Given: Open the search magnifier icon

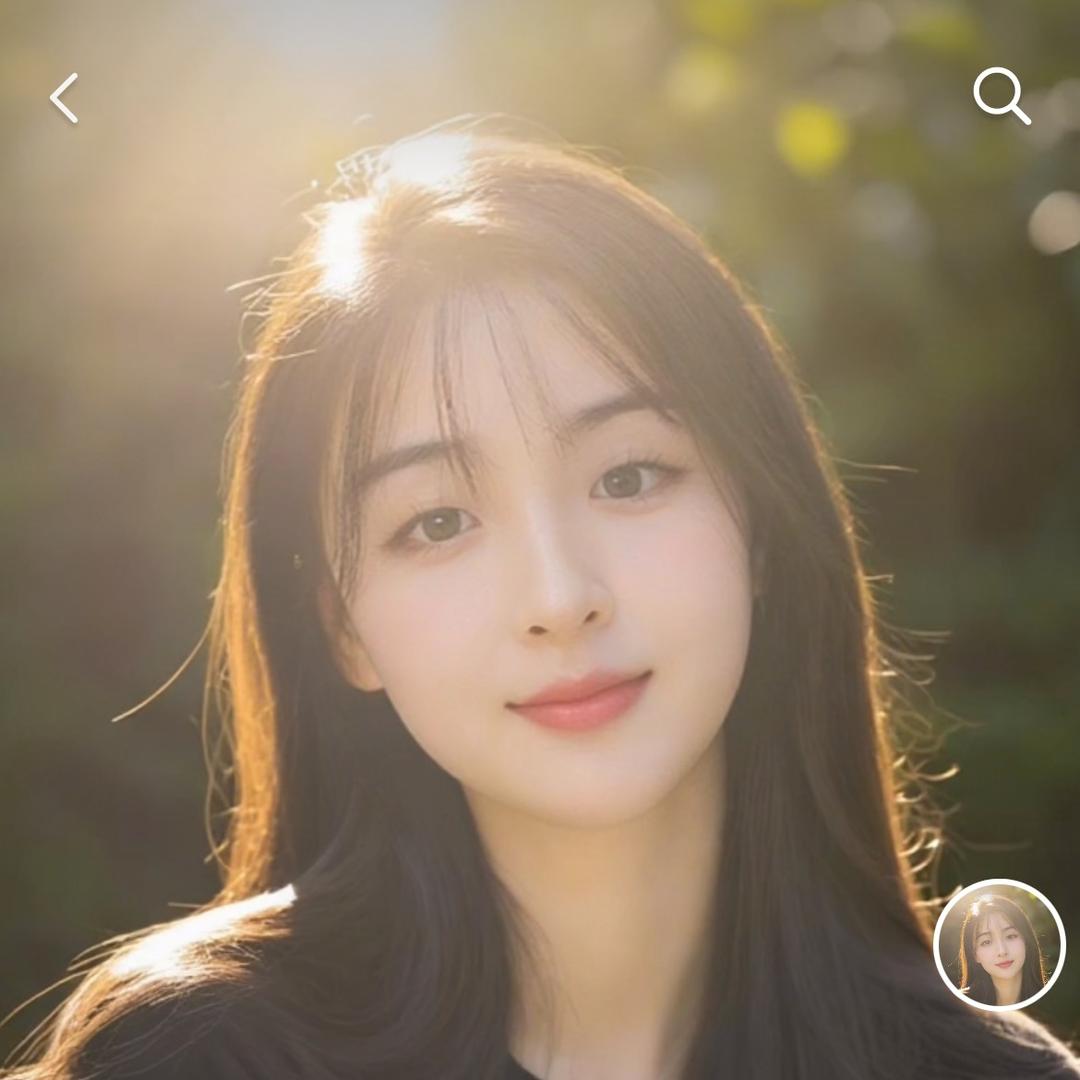Looking at the screenshot, I should coord(1001,96).
